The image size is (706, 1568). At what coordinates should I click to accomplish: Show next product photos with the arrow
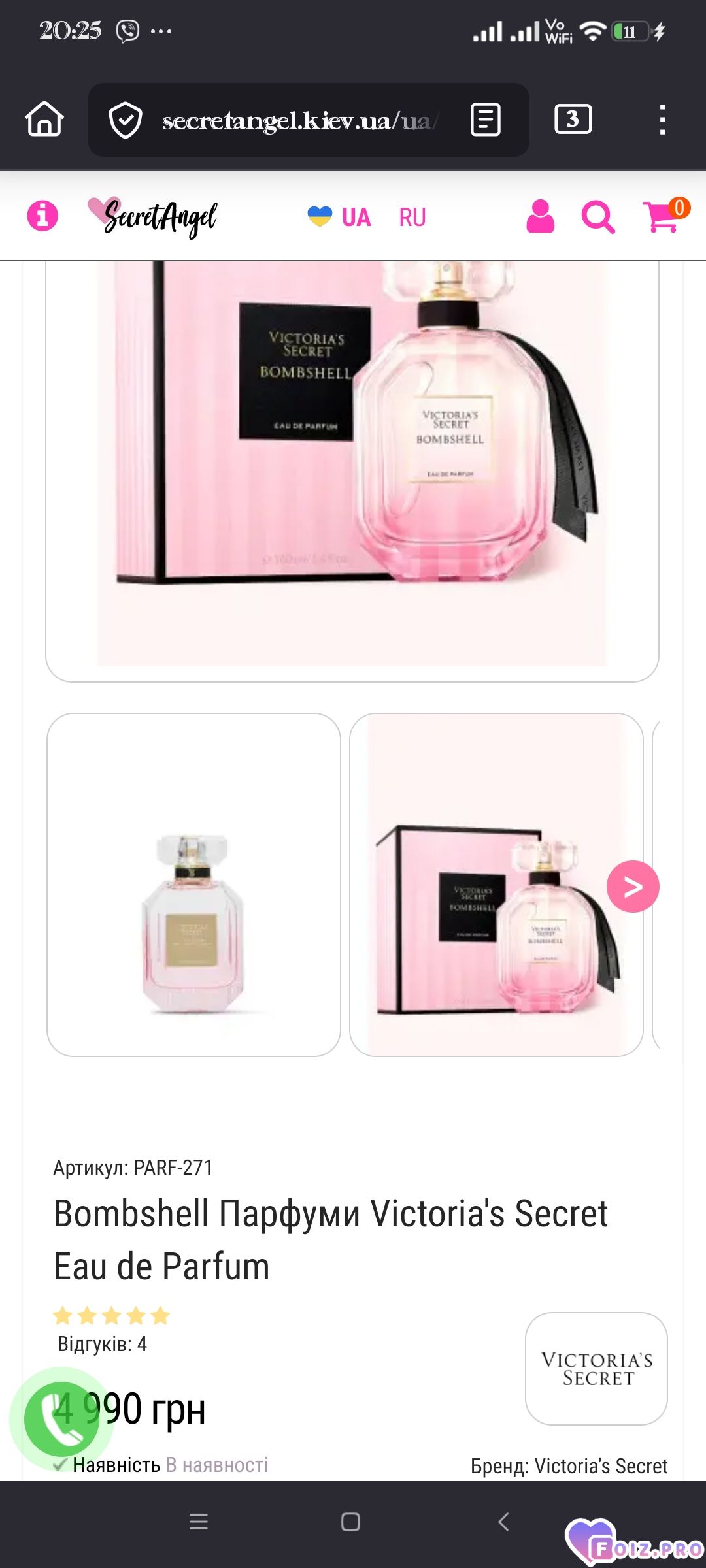pos(633,887)
